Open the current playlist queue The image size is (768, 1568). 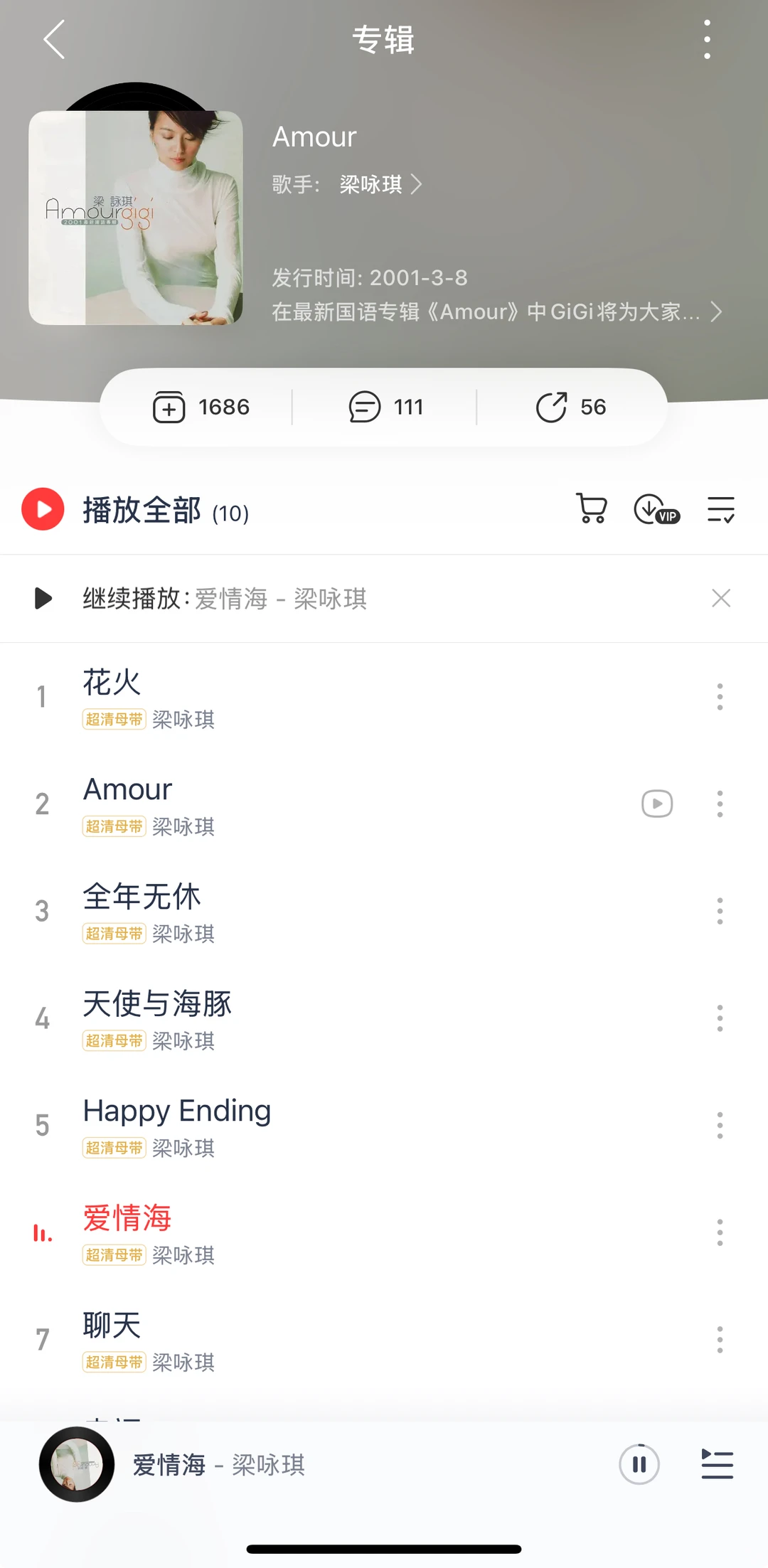point(717,1465)
